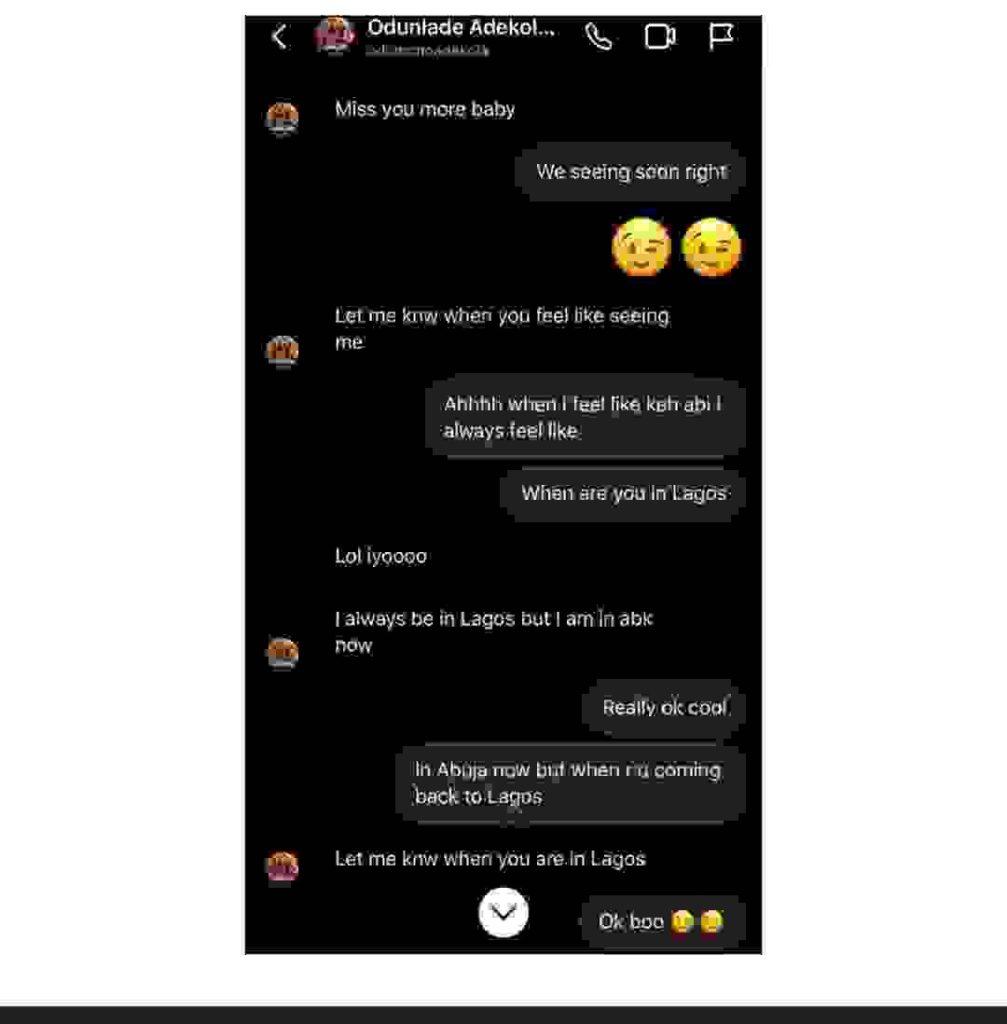Start a voice call with Odunlade
This screenshot has height=1024, width=1007.
coord(598,38)
